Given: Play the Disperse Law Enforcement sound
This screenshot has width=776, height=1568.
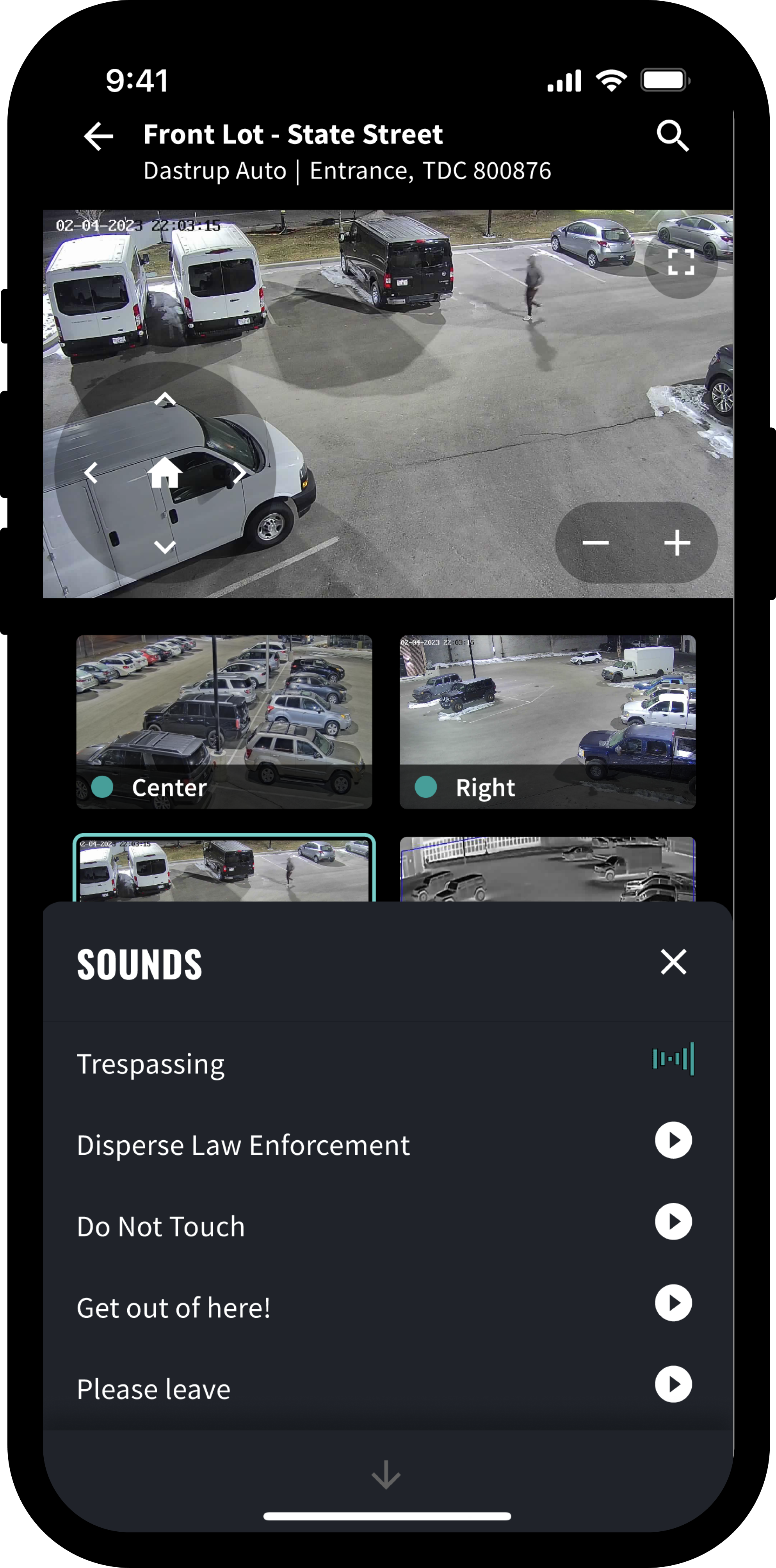Looking at the screenshot, I should pos(673,1140).
